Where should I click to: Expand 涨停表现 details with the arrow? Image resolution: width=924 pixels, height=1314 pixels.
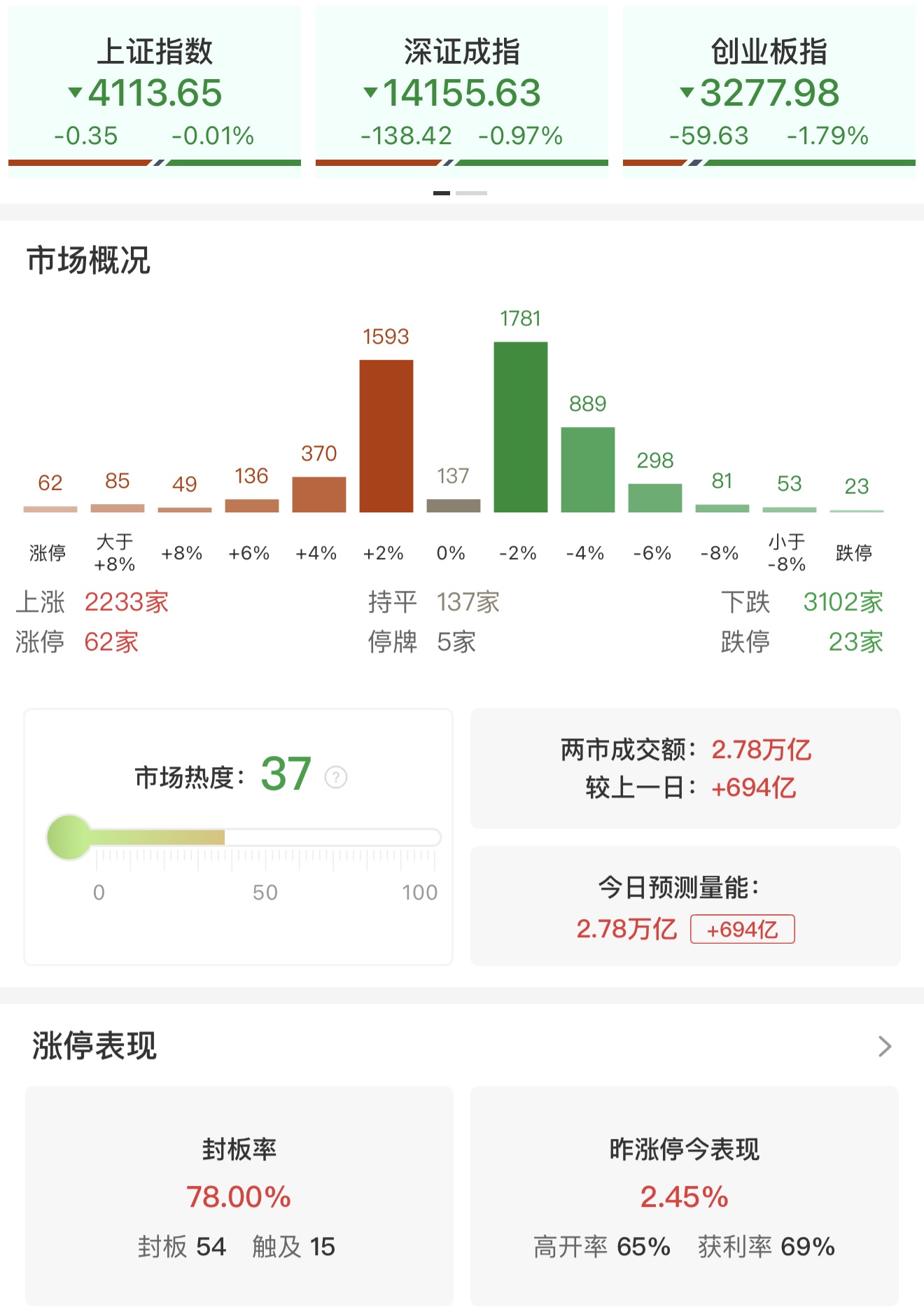pos(885,1046)
